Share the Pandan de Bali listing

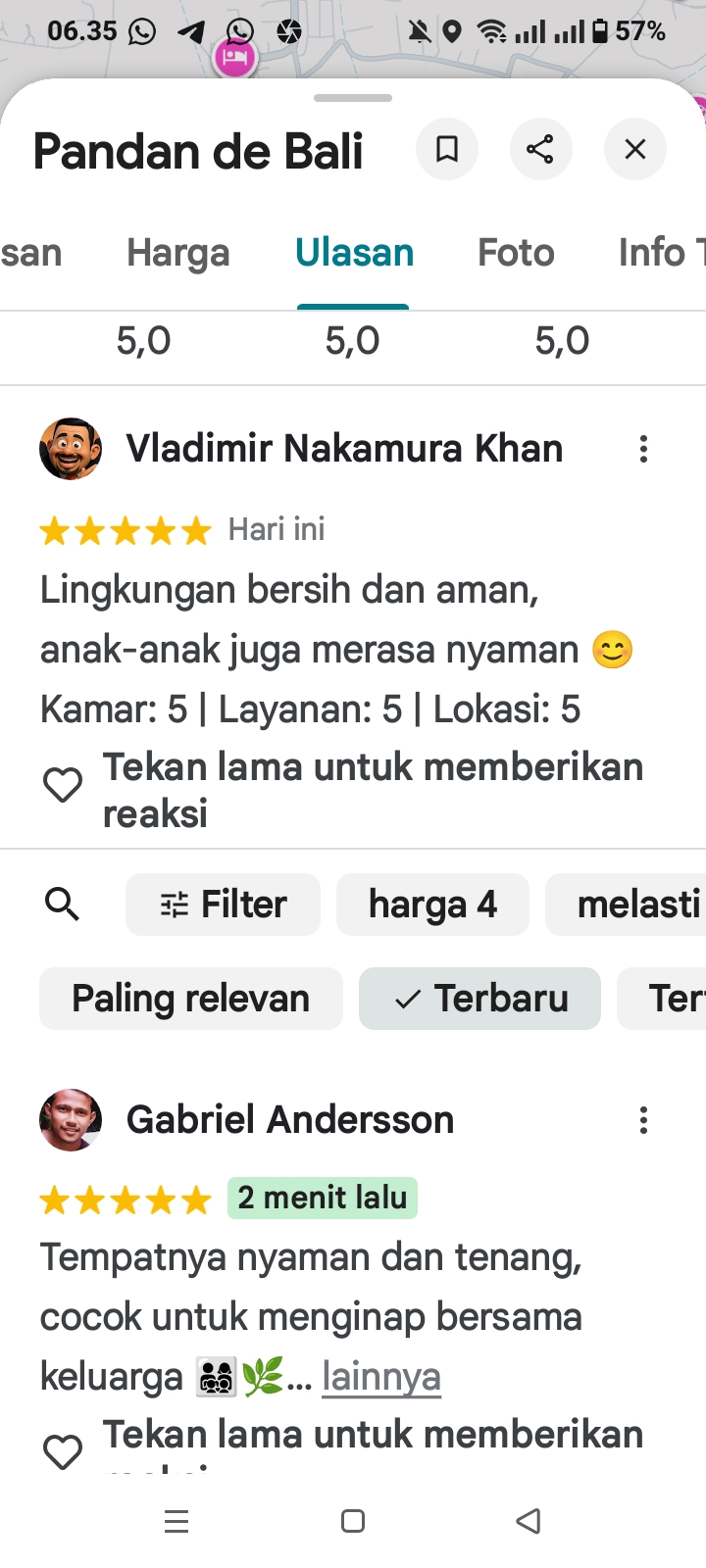tap(540, 149)
